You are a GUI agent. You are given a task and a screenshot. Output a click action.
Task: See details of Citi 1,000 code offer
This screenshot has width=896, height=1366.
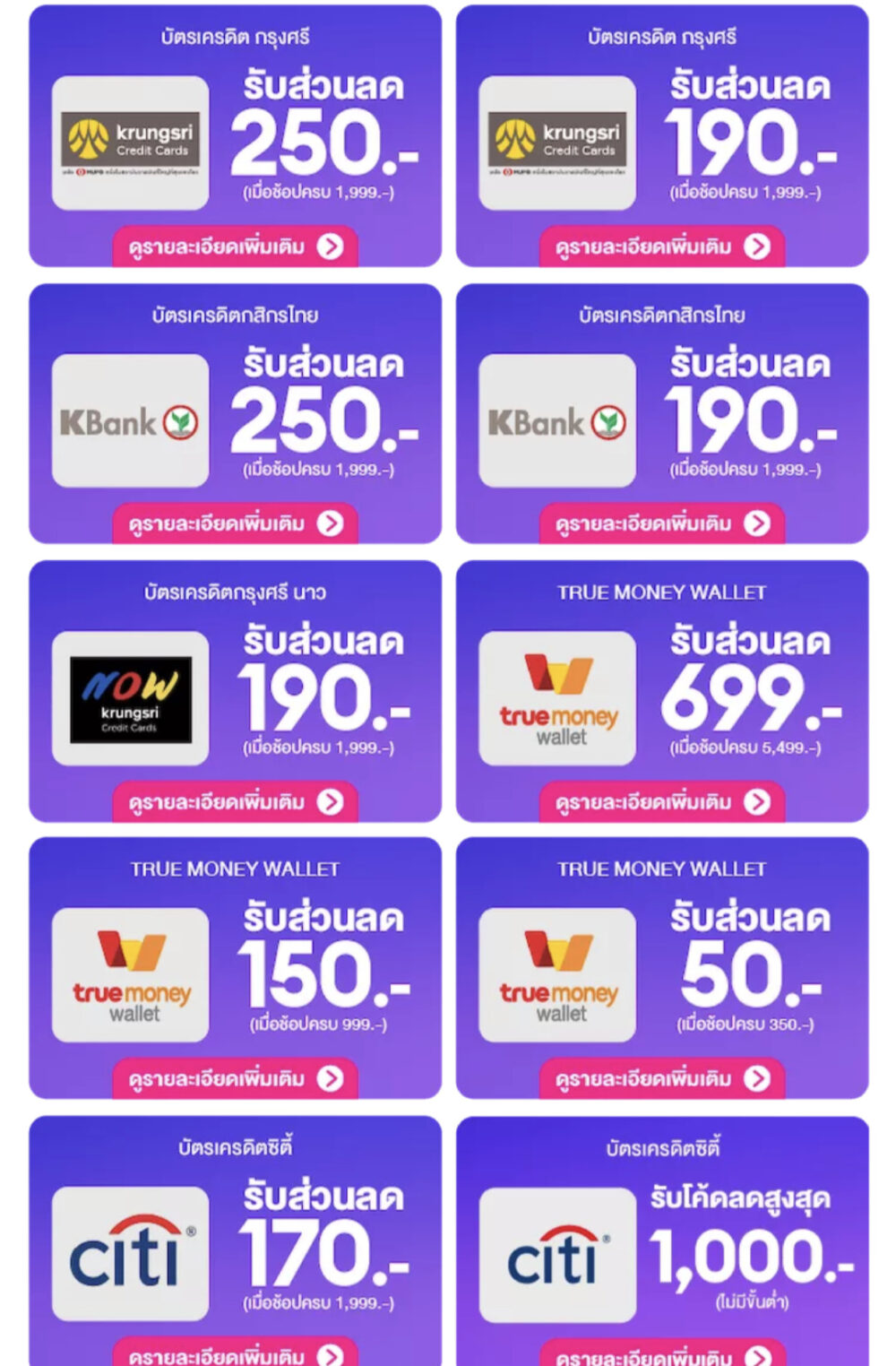[661, 1355]
